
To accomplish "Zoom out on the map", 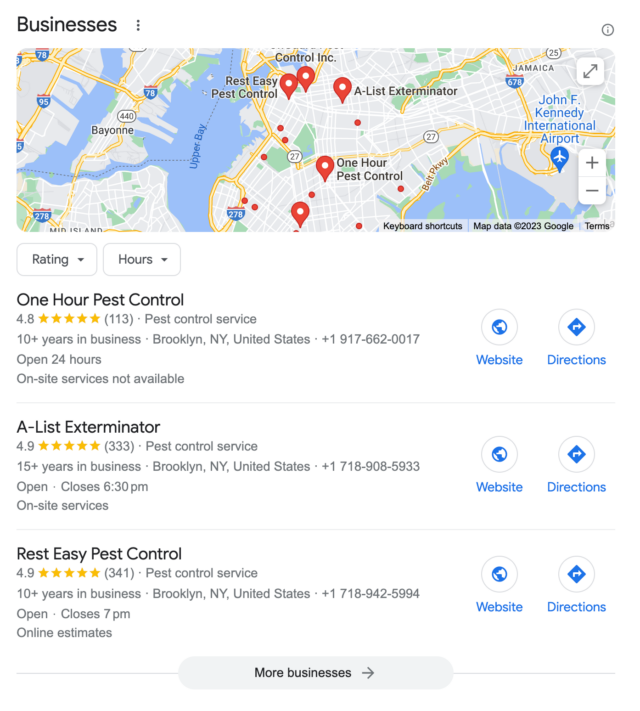I will point(592,190).
